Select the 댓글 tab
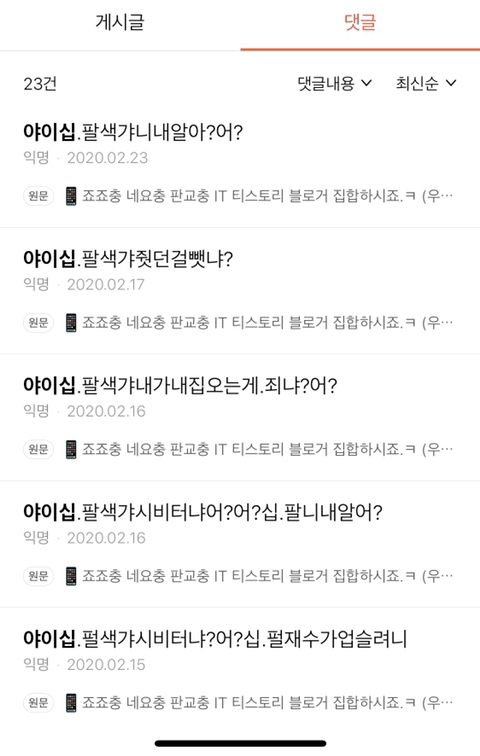Screen dimensions: 480x756 360,23
